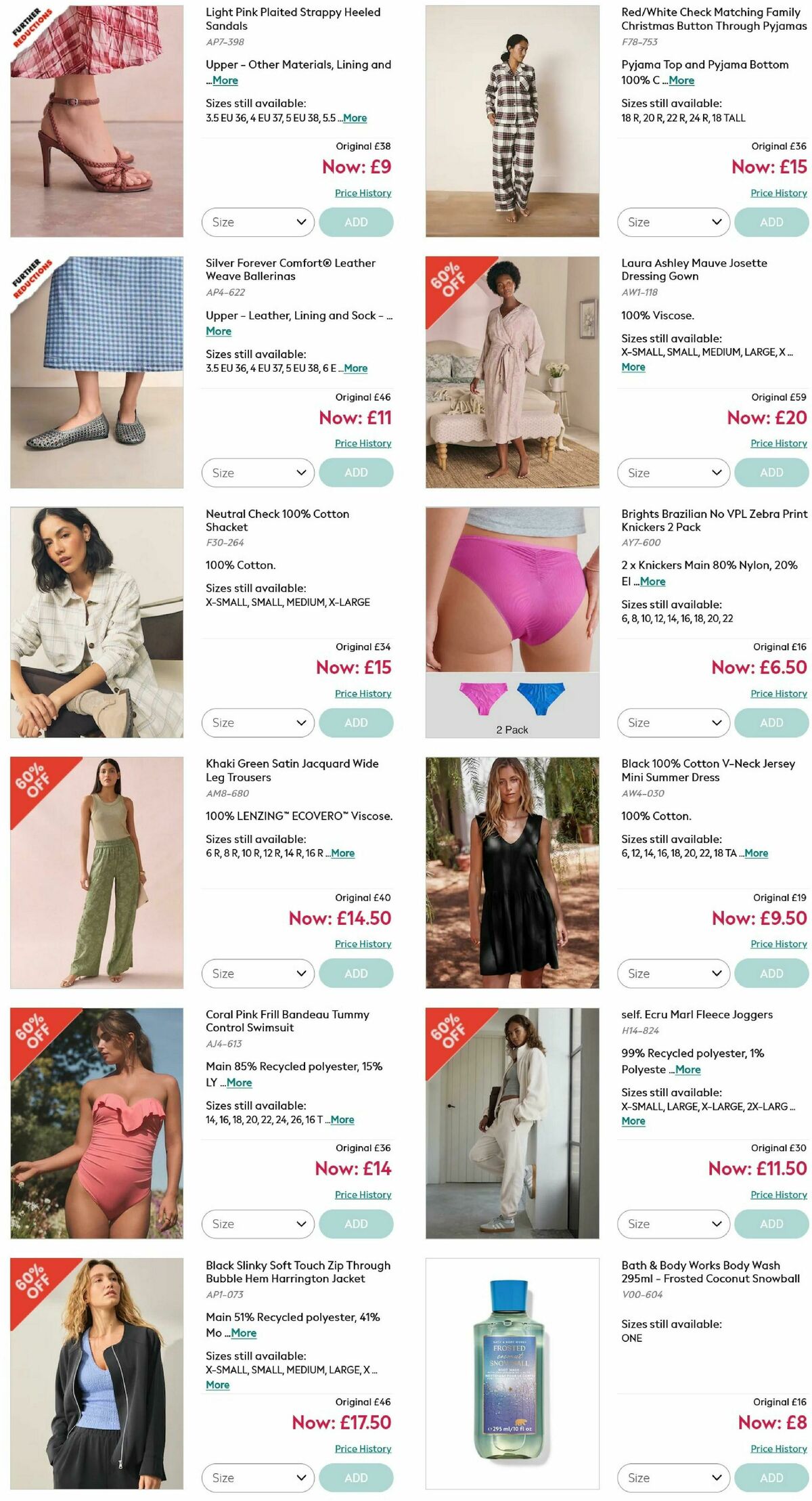Add the Silver Leather Weave Ballerinas to basket
The image size is (812, 1501).
(357, 472)
